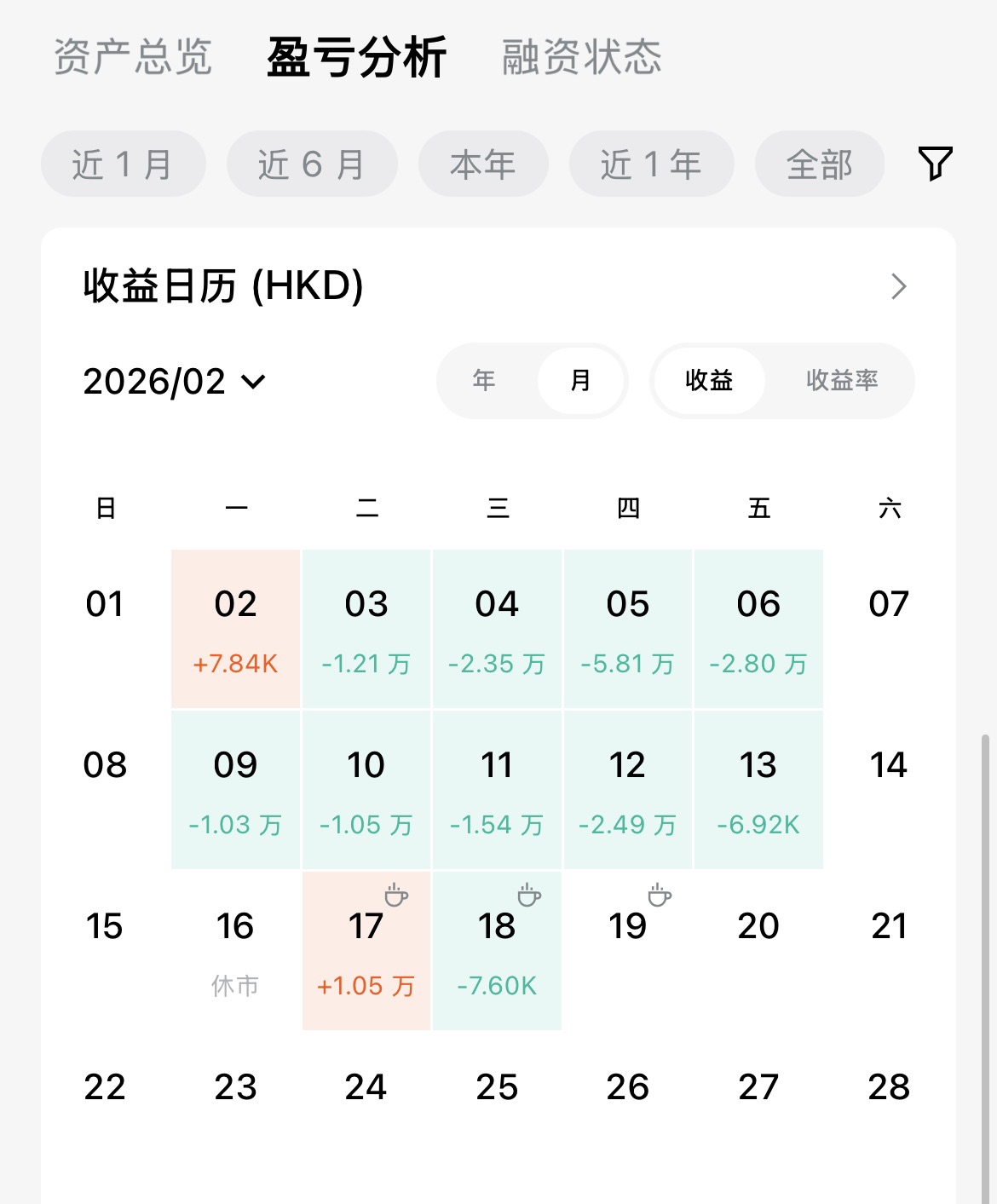Image resolution: width=997 pixels, height=1204 pixels.
Task: Open day 05 with -5.81万 loss
Action: [x=627, y=629]
